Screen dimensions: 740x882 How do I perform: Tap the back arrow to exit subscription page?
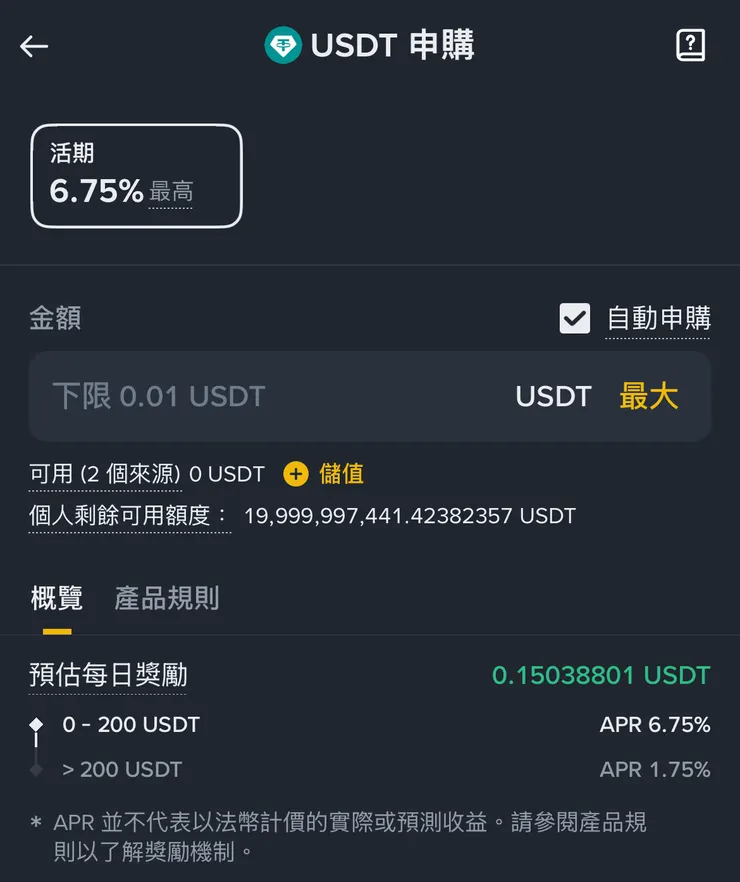[33, 46]
